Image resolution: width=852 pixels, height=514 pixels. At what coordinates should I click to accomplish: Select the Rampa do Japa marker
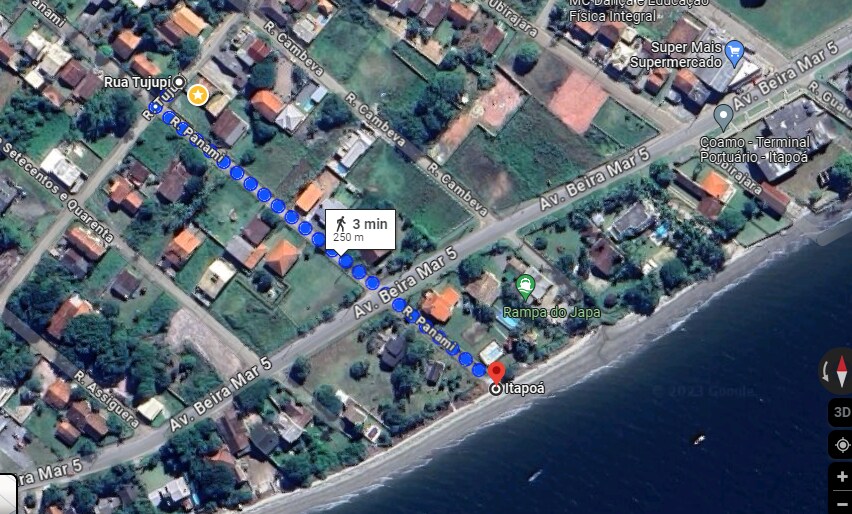[526, 289]
